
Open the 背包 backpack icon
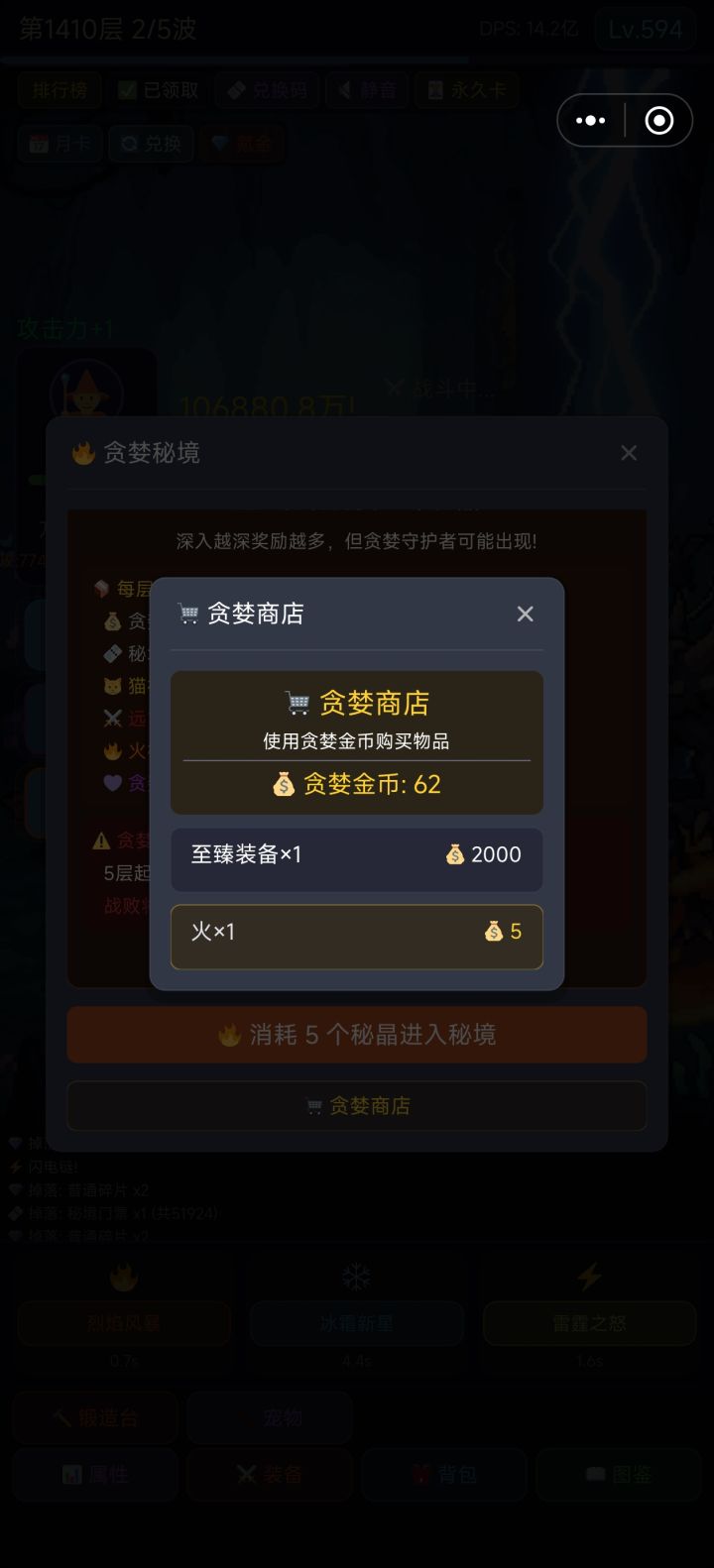[444, 1474]
